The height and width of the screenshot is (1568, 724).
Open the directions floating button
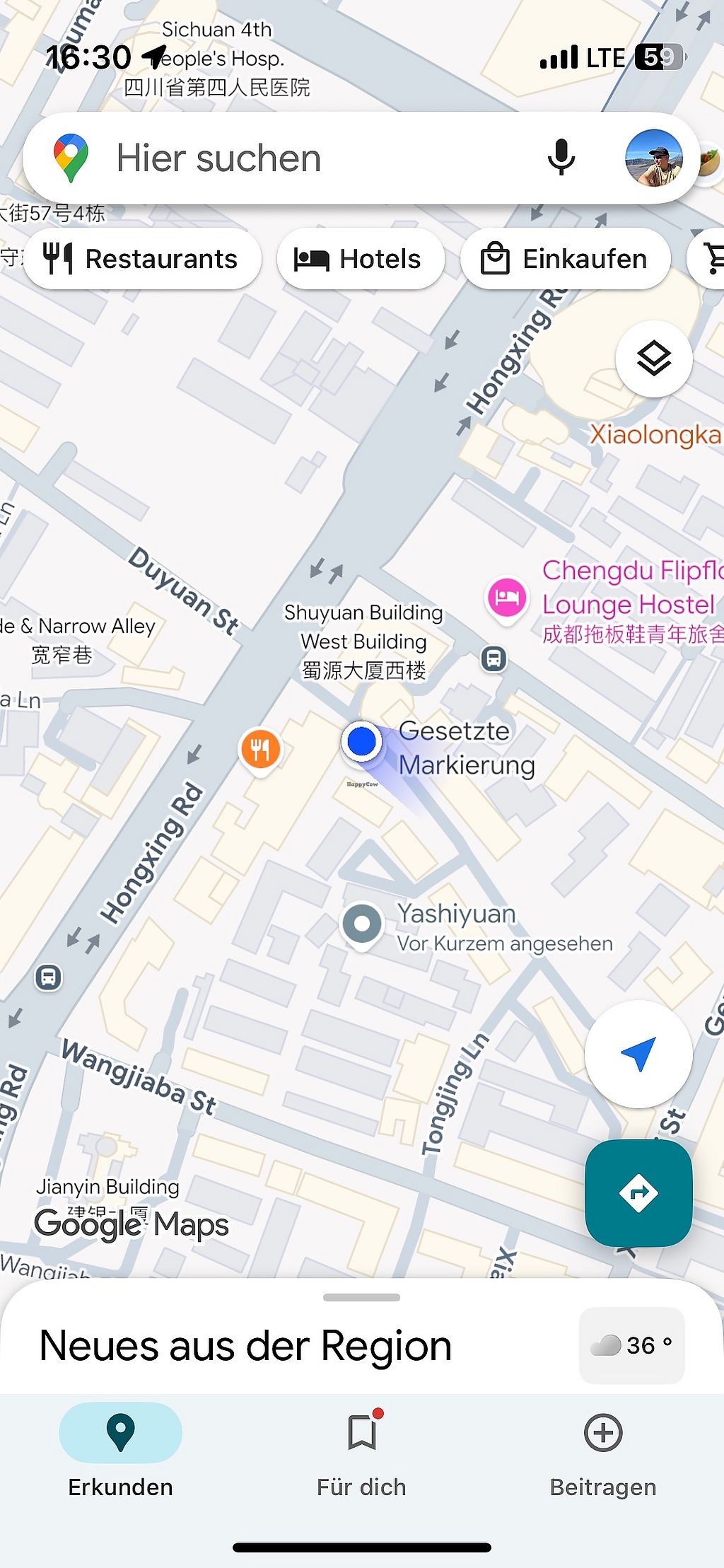click(638, 1193)
